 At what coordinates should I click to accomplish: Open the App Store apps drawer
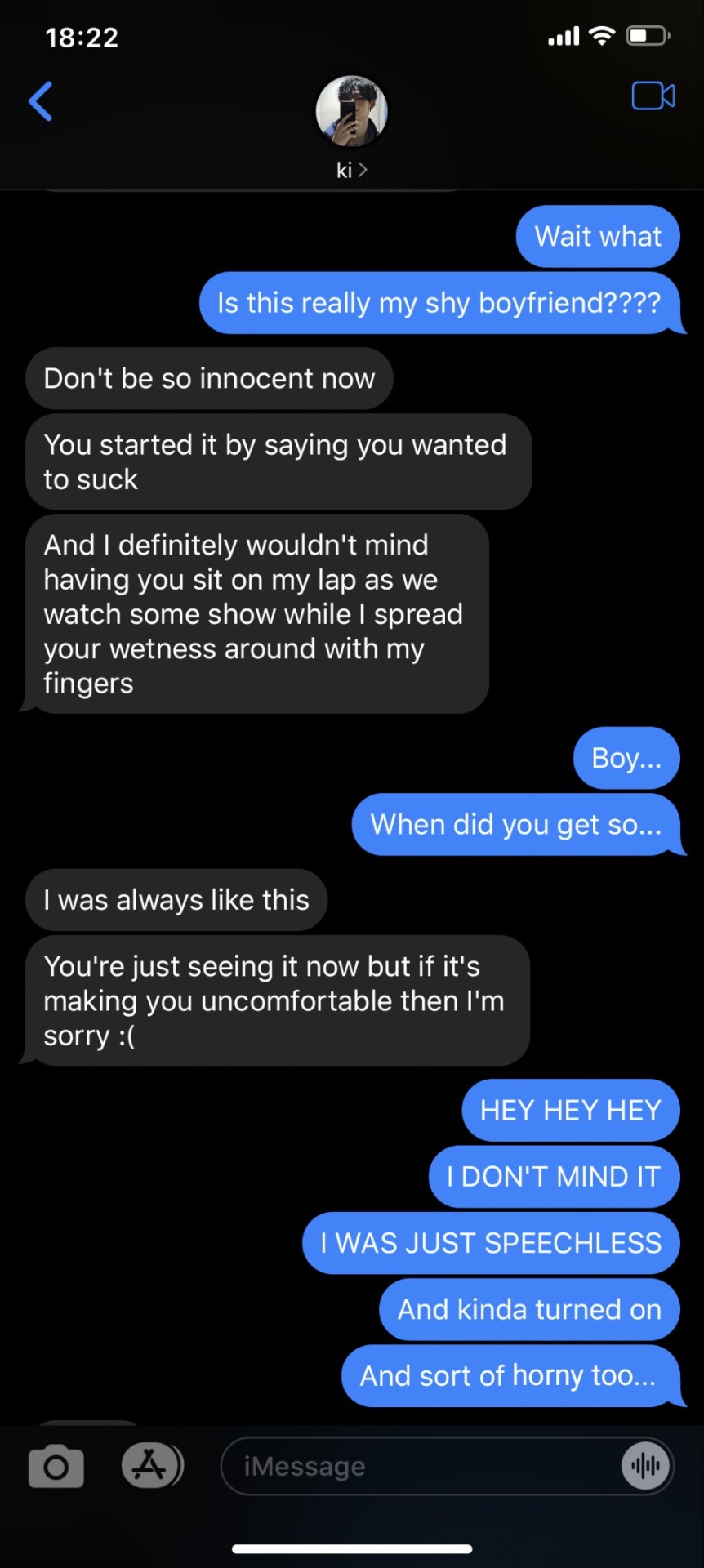point(151,1465)
